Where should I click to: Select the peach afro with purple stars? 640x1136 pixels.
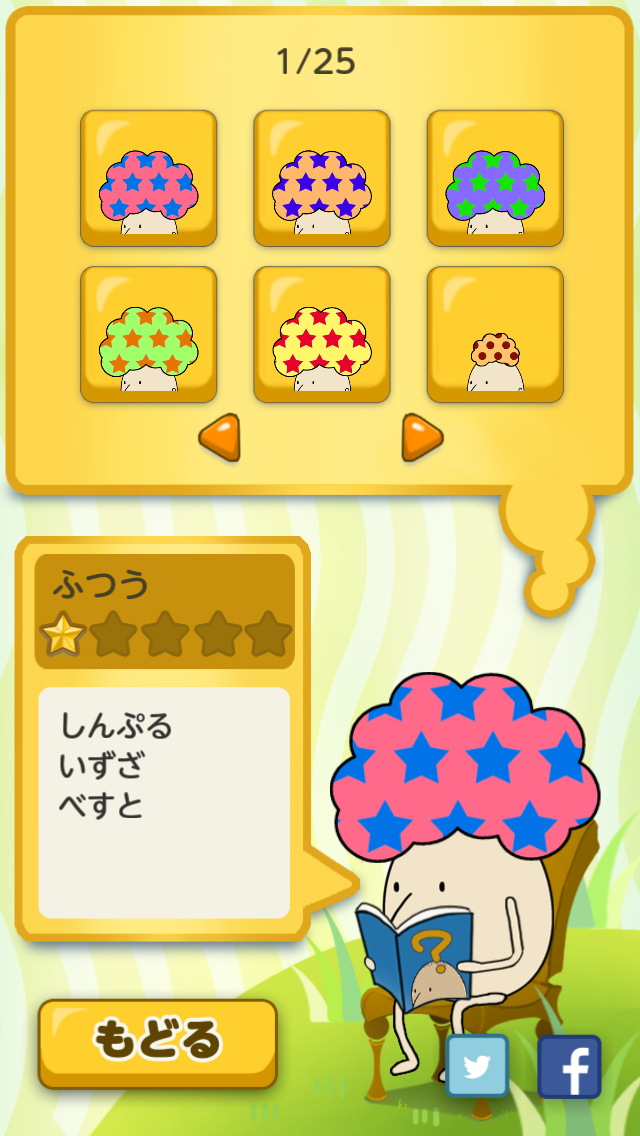[x=321, y=178]
